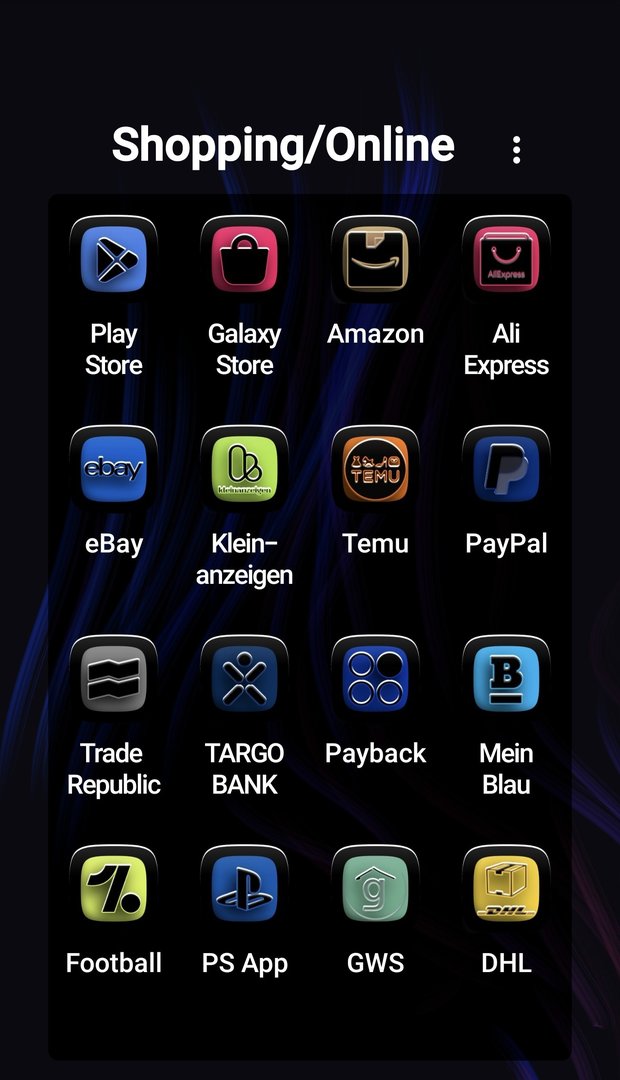Open Galaxy Store
The width and height of the screenshot is (620, 1080).
point(245,260)
